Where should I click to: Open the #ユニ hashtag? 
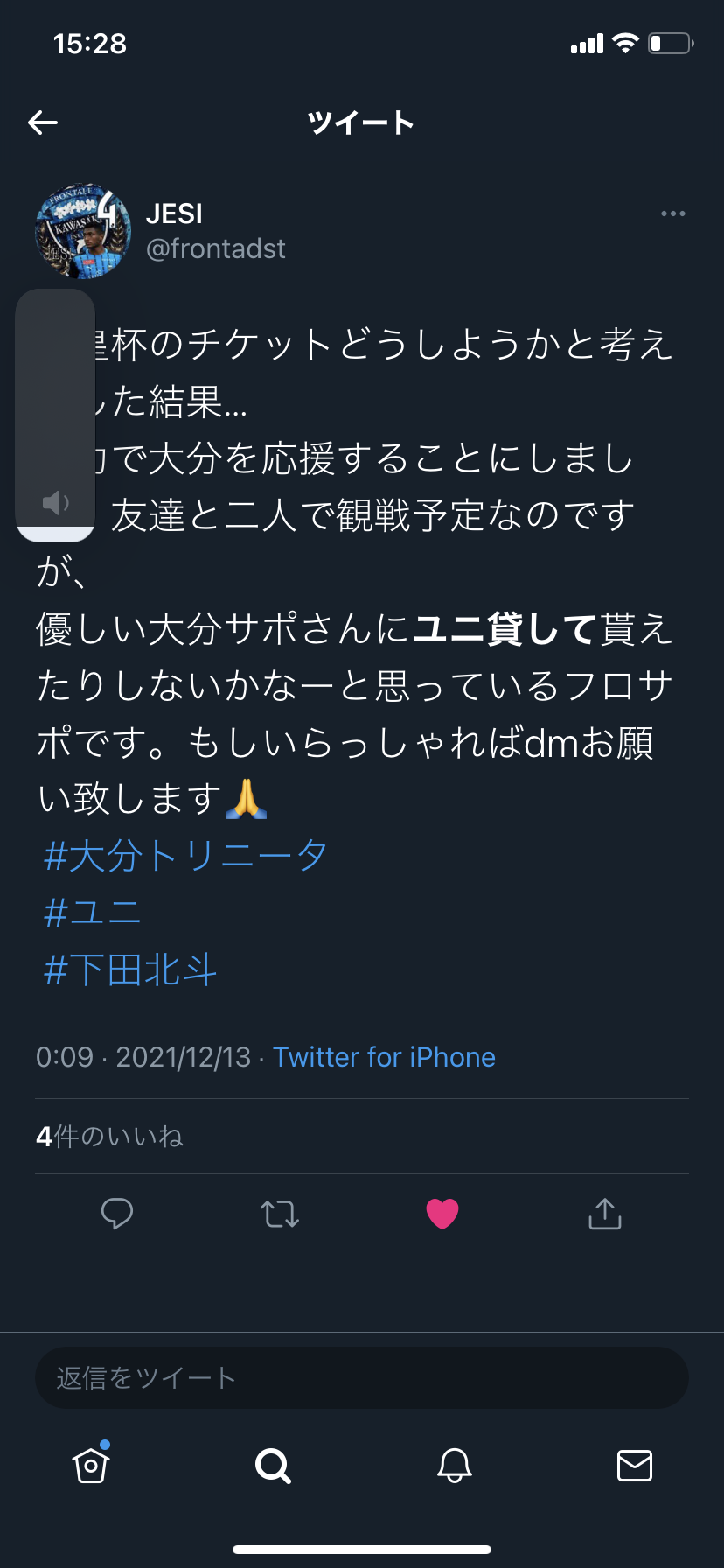(x=93, y=913)
